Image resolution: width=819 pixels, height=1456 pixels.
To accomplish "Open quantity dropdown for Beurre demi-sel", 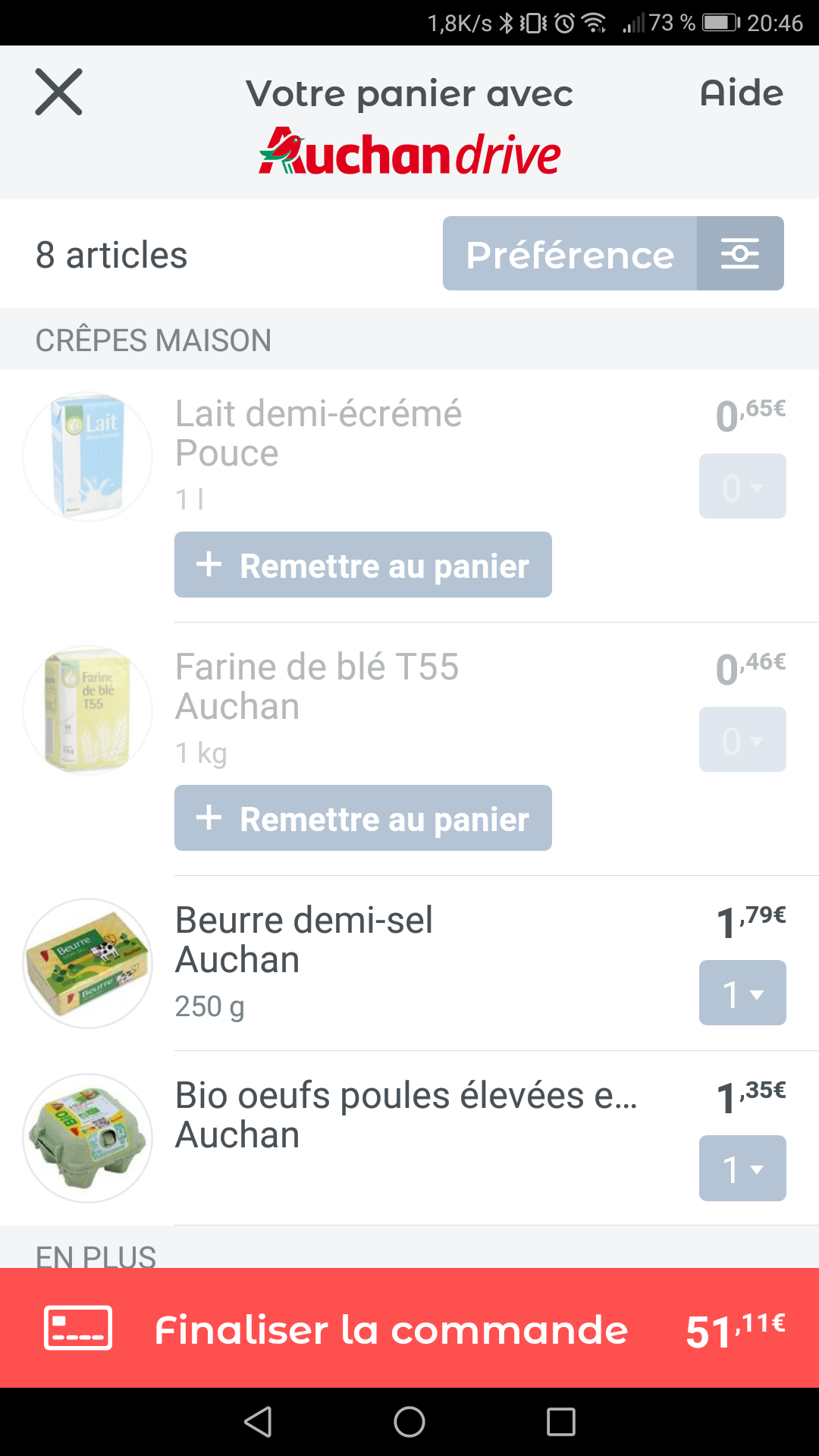I will point(742,993).
